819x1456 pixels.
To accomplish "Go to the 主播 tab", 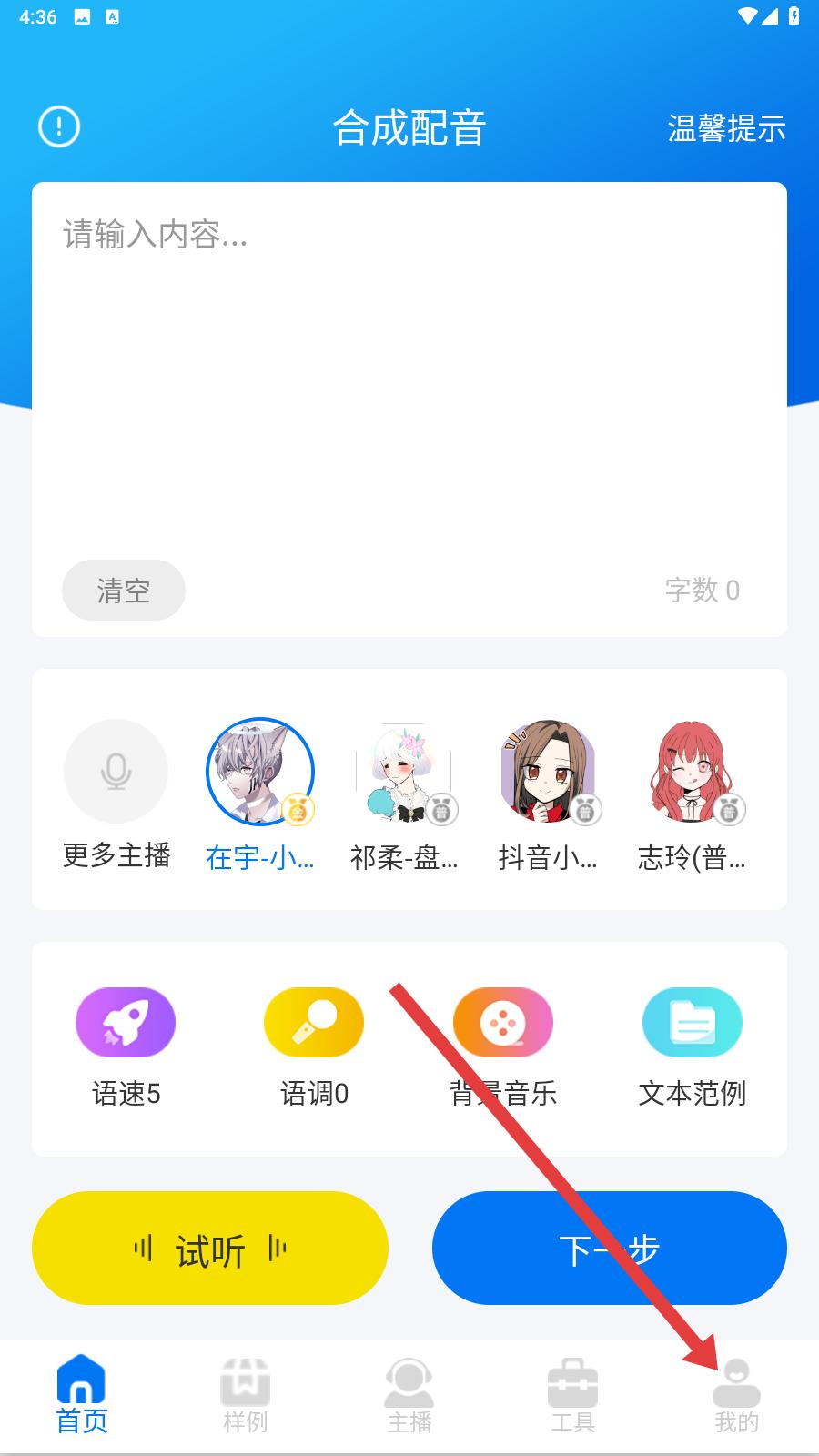I will pyautogui.click(x=409, y=1394).
